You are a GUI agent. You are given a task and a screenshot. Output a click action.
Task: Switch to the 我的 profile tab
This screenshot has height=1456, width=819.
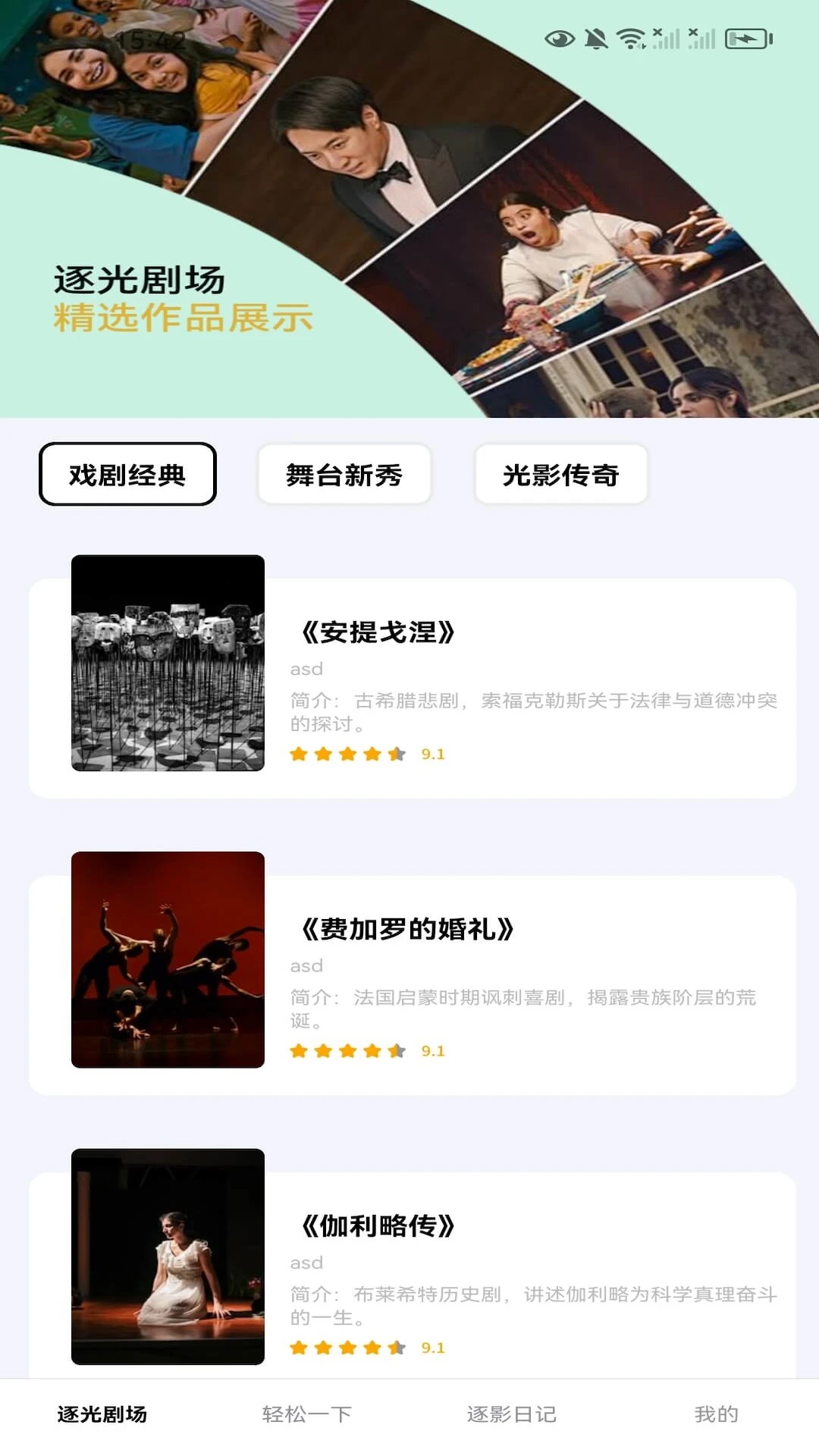coord(716,1414)
